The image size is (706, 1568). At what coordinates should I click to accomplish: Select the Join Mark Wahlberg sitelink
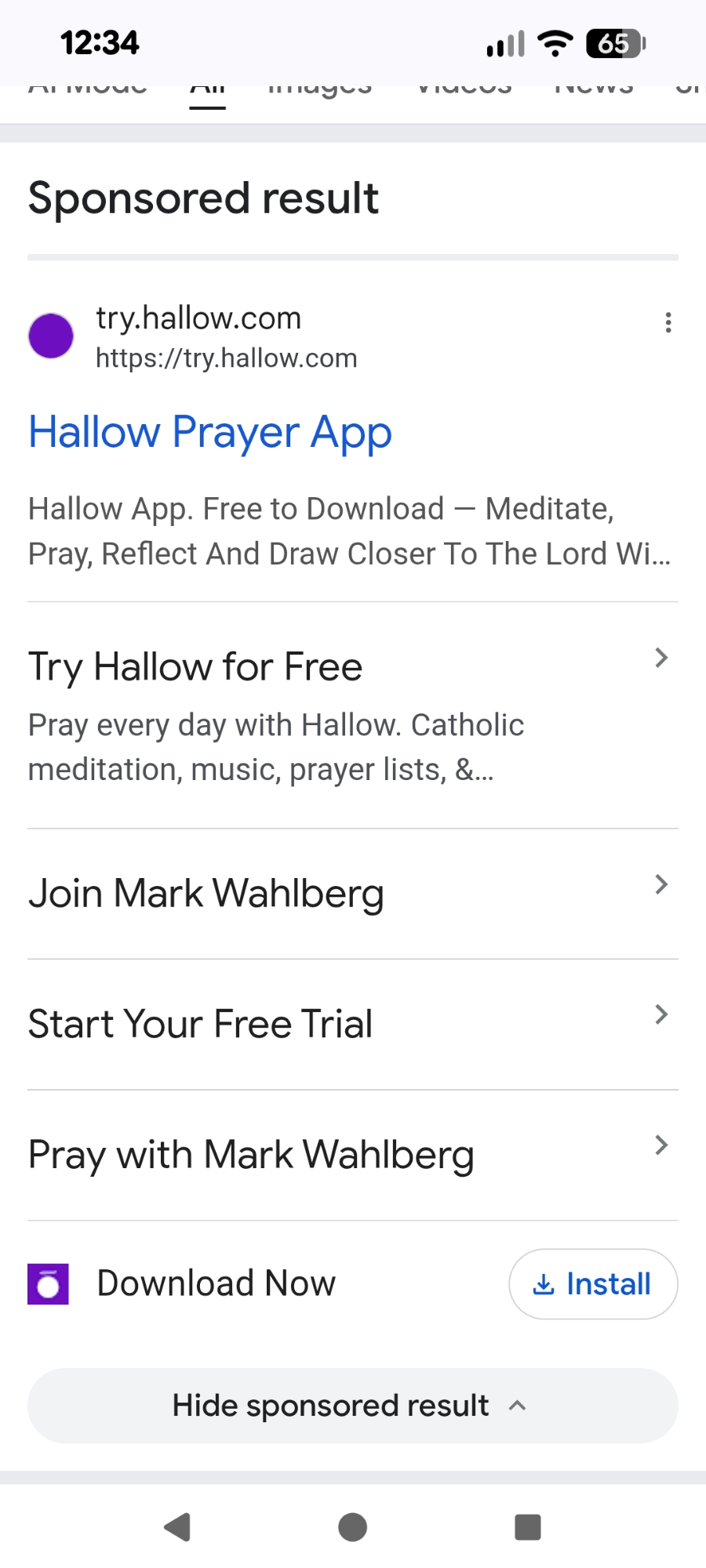pyautogui.click(x=206, y=894)
